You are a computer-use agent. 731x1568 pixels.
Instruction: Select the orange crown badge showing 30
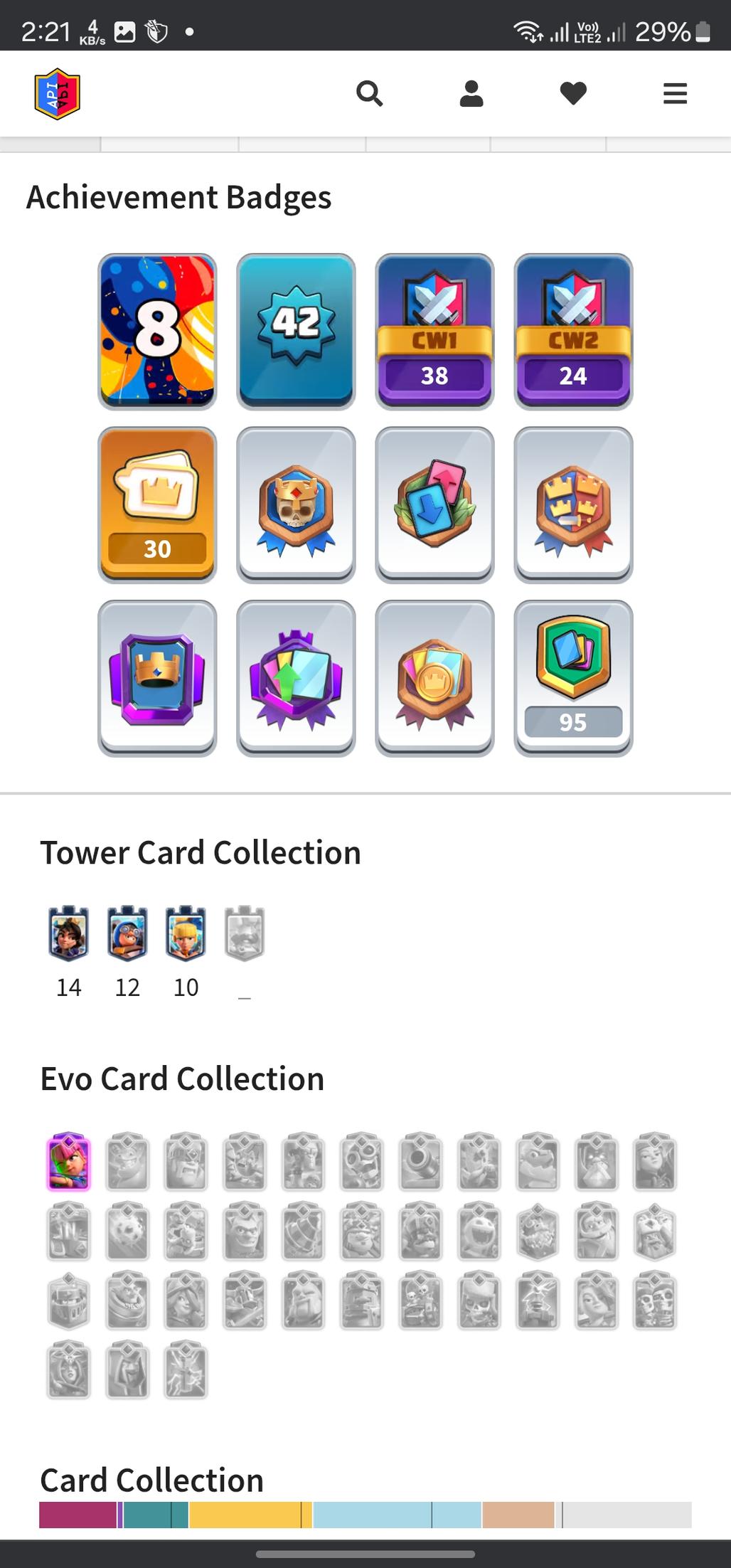tap(157, 504)
